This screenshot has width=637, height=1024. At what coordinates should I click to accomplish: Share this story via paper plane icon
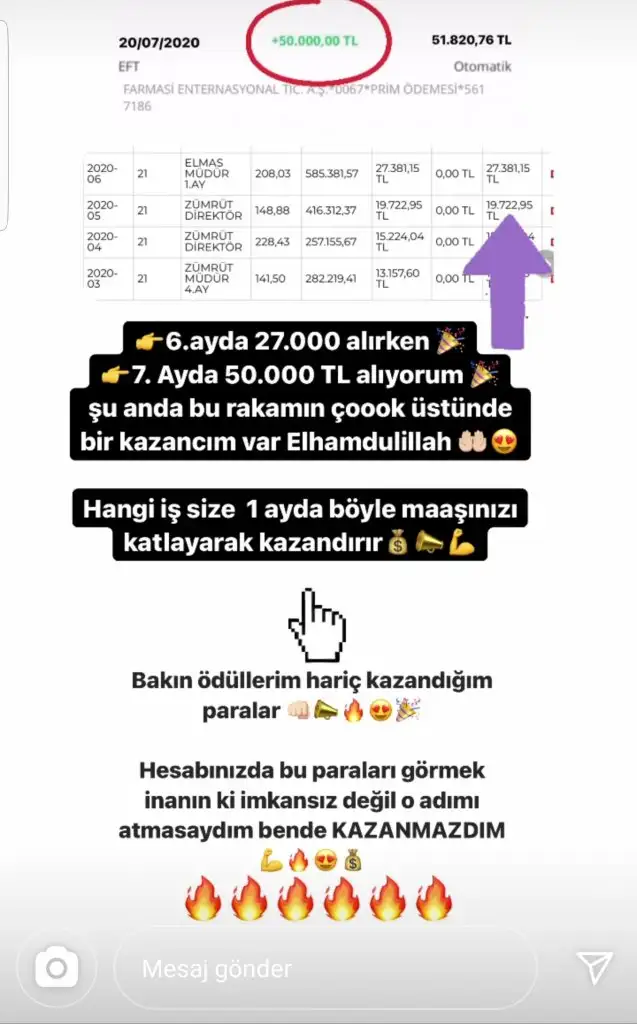(595, 967)
